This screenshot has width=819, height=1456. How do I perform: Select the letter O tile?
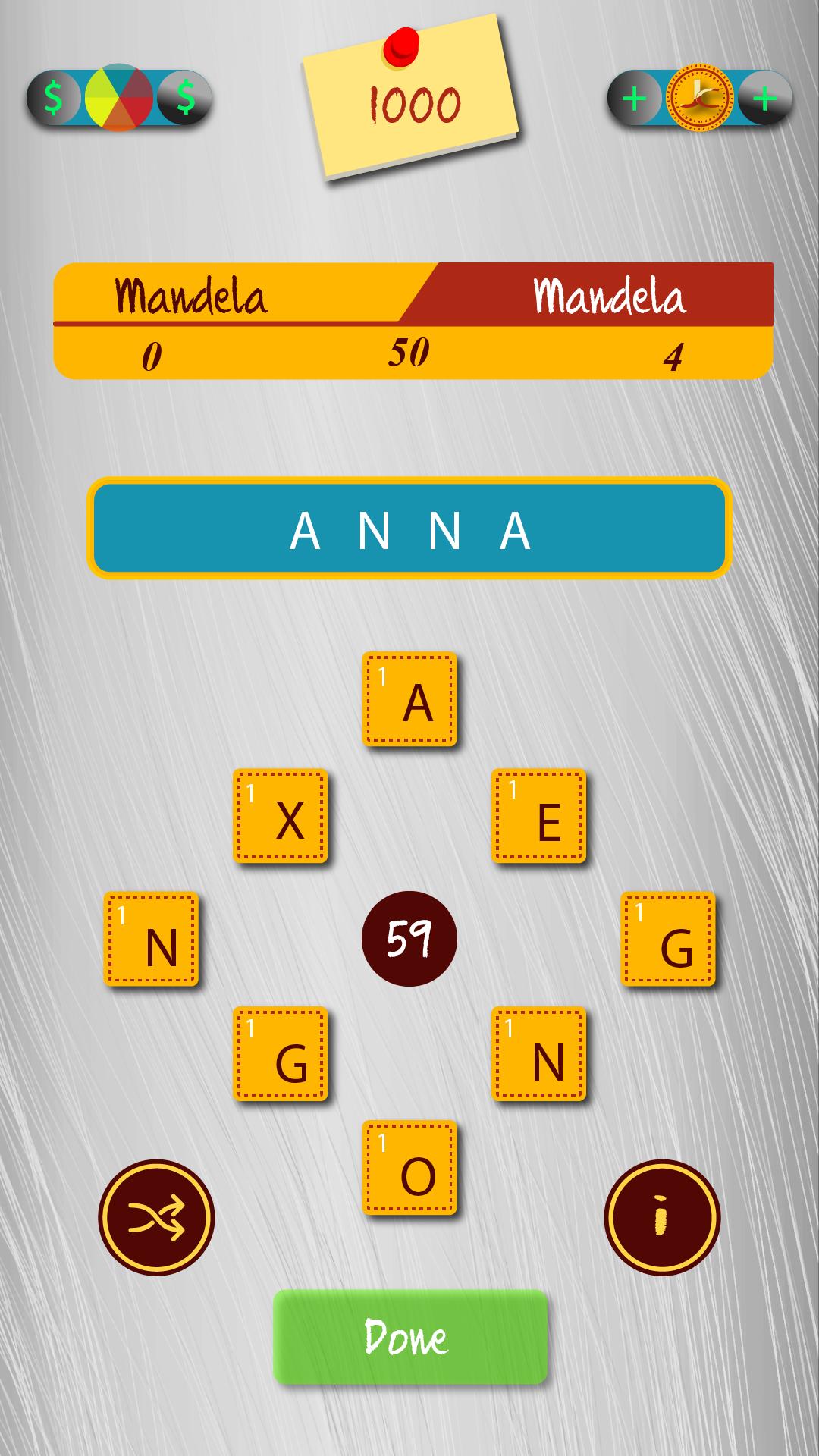pyautogui.click(x=409, y=1168)
